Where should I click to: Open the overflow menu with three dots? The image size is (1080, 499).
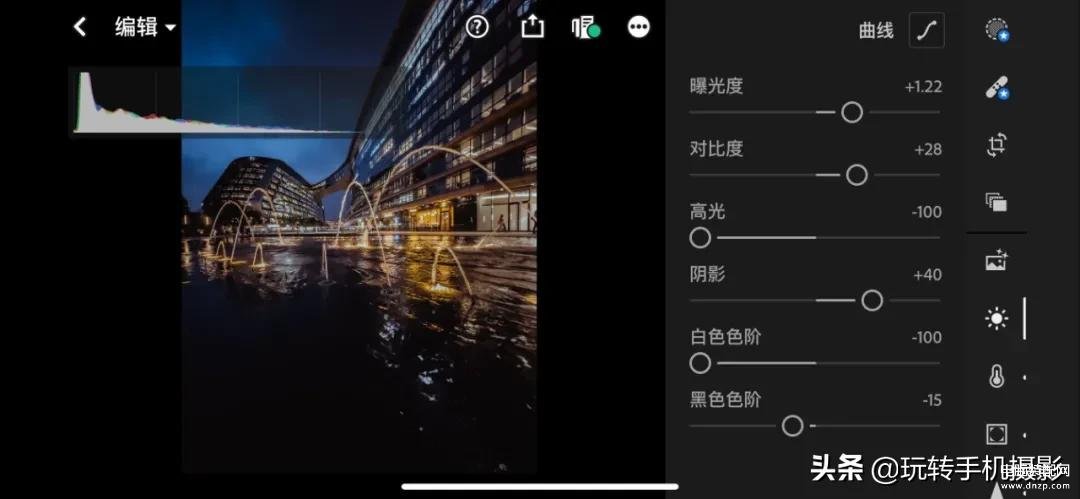(638, 27)
